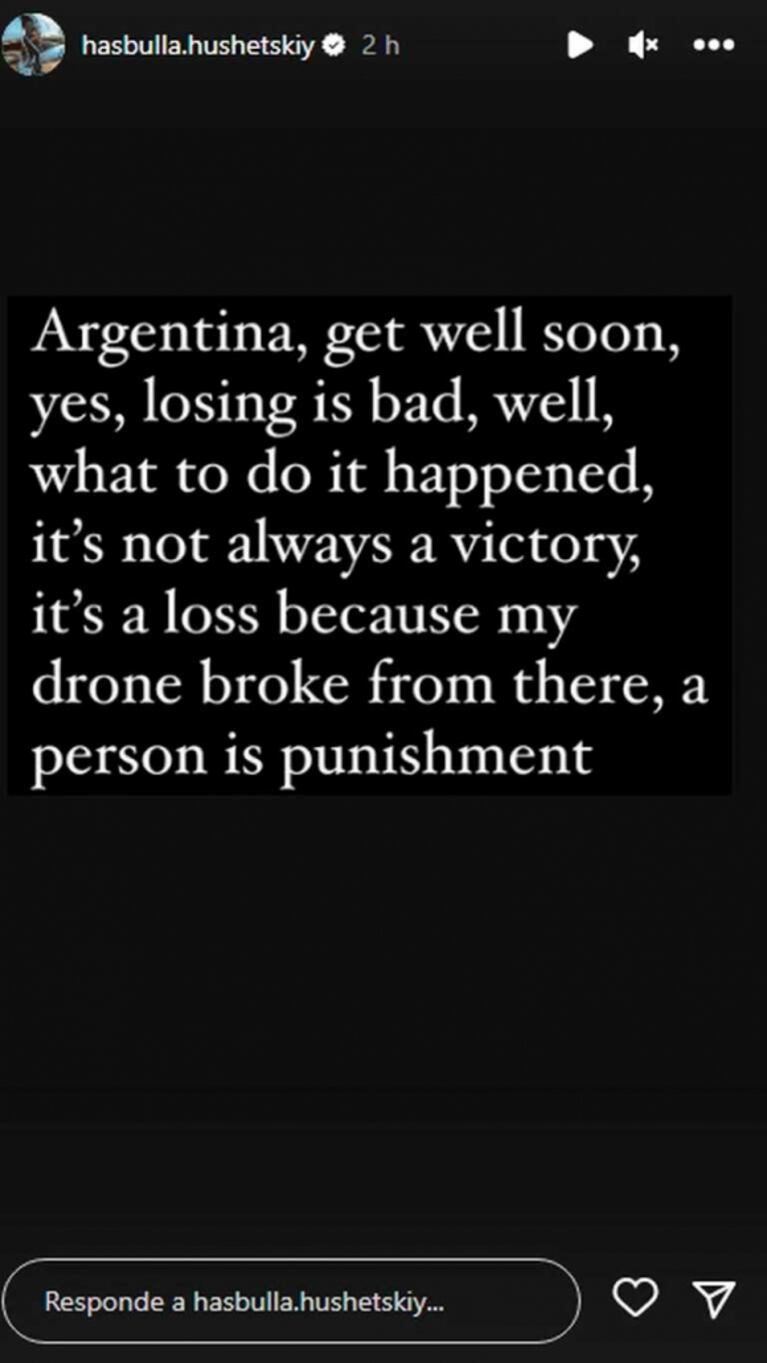The width and height of the screenshot is (767, 1363).
Task: Unmute the story sound
Action: point(643,45)
